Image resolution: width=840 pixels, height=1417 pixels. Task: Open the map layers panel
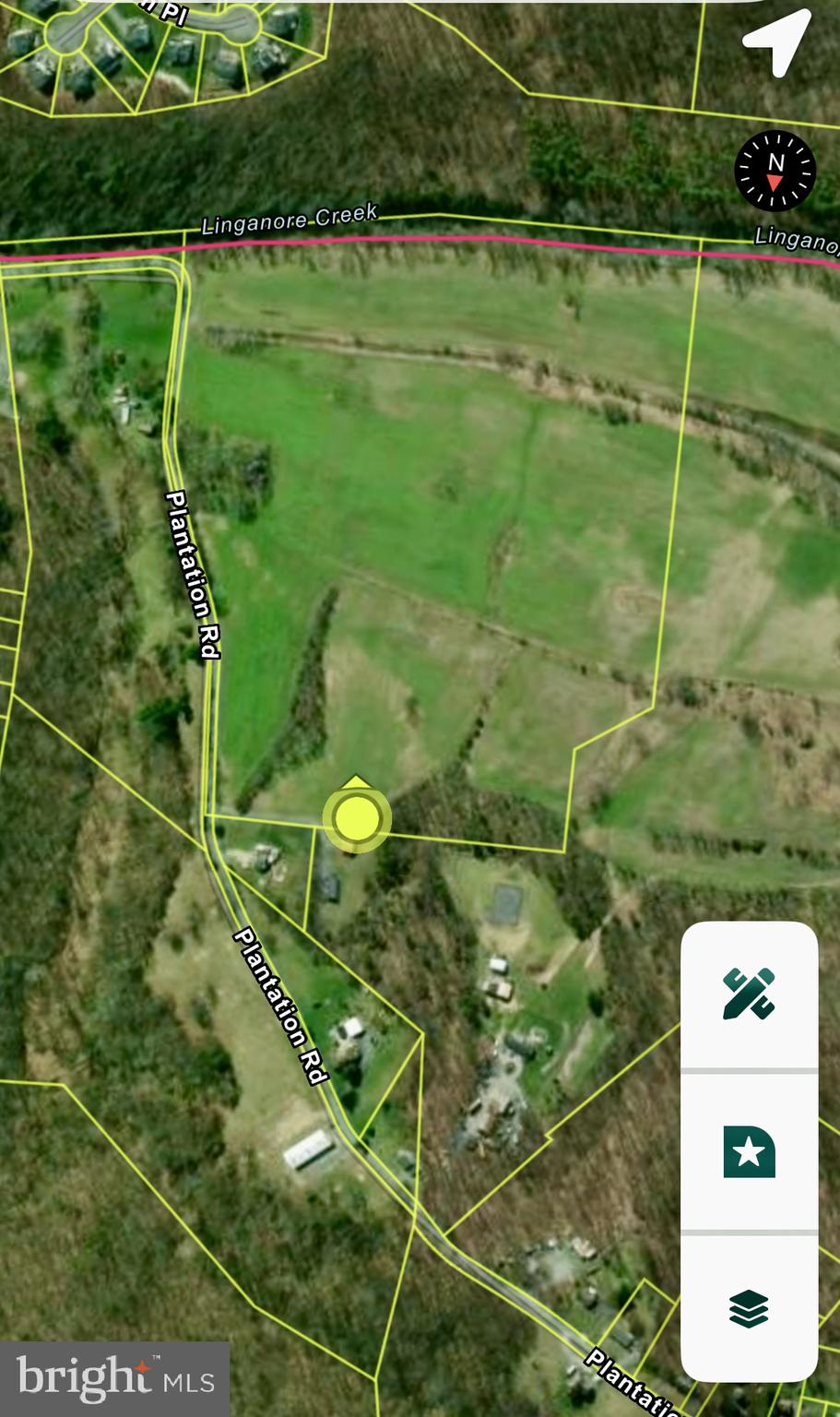[x=749, y=1308]
